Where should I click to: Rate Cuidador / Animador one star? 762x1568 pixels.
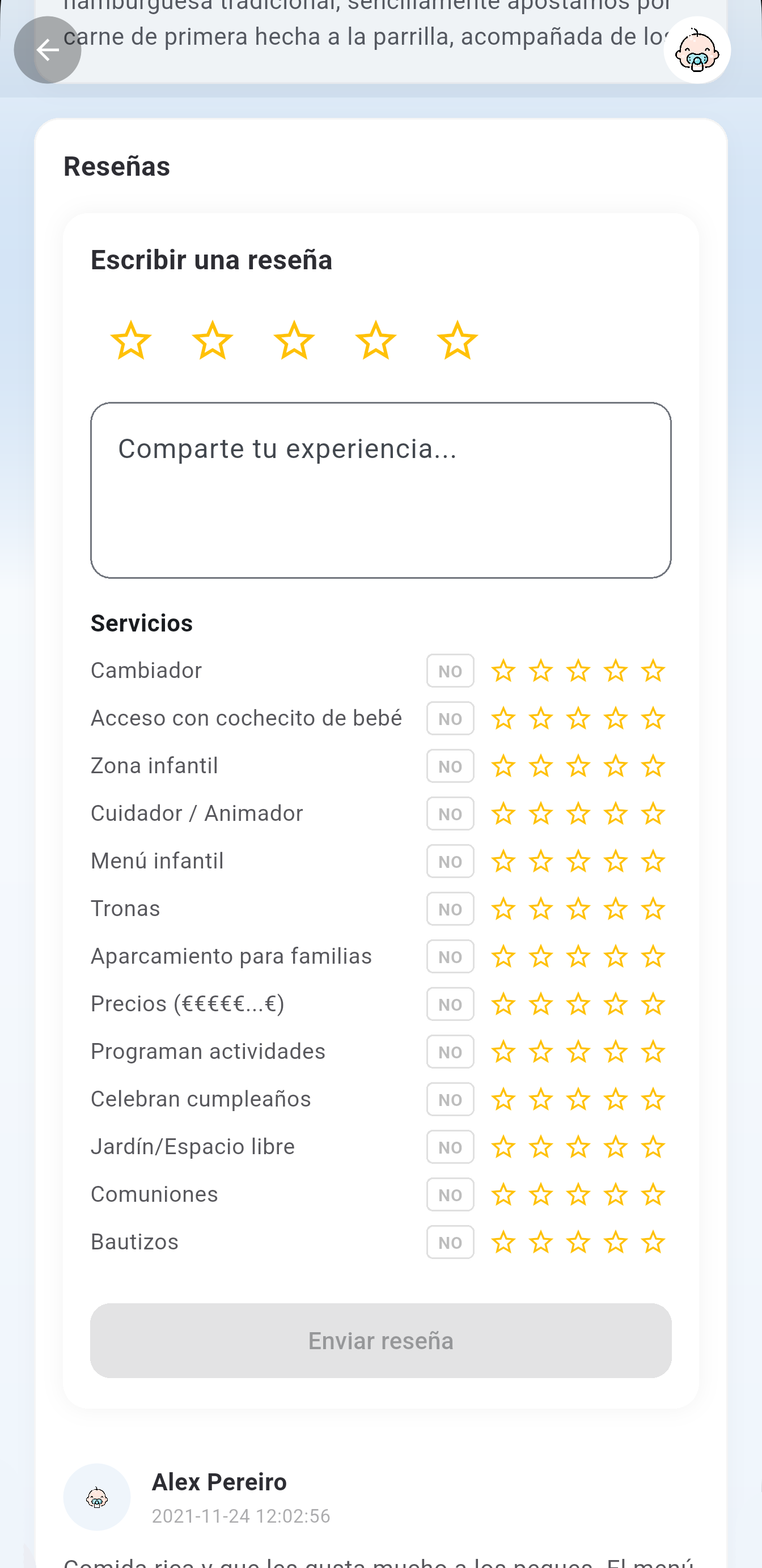tap(502, 813)
